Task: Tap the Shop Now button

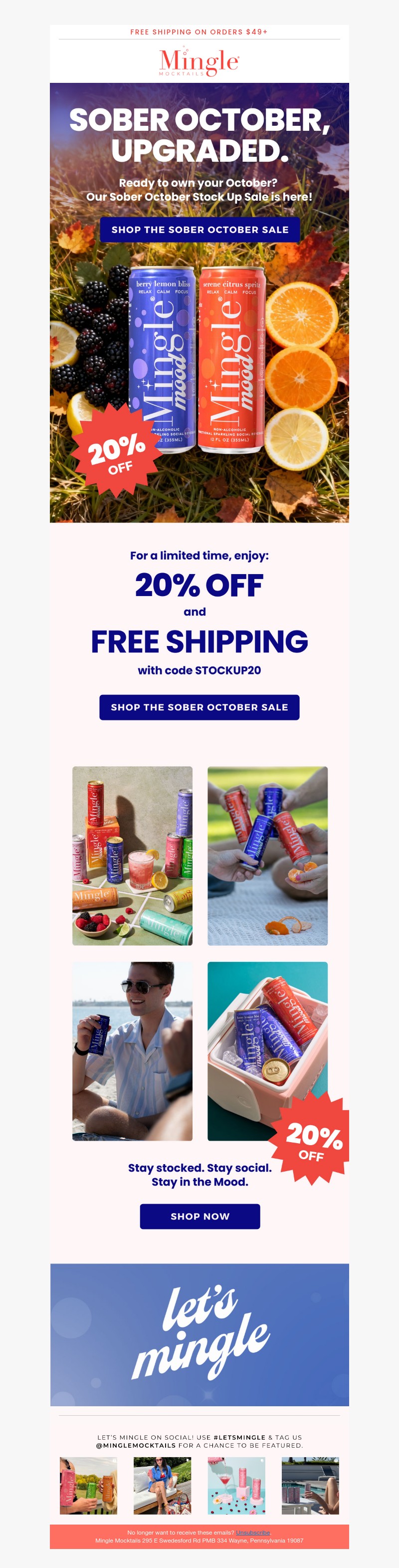Action: tap(199, 1216)
